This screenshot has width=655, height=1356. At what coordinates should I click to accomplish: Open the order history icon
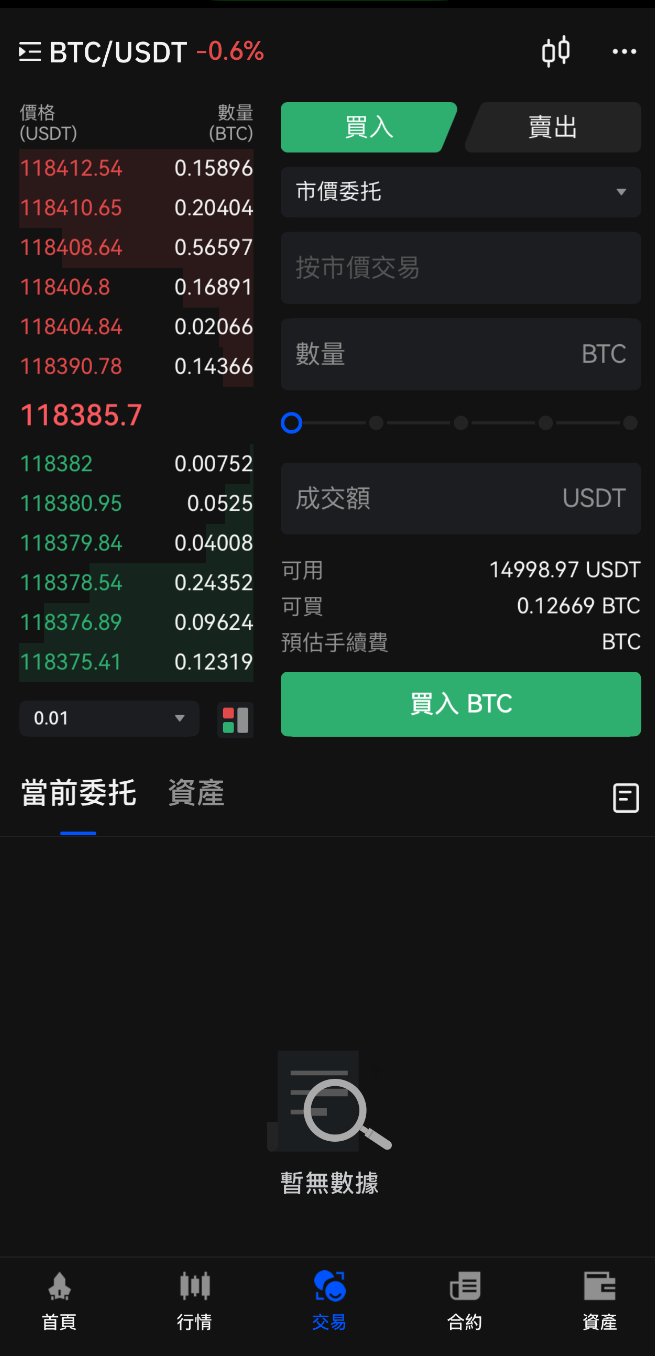625,797
